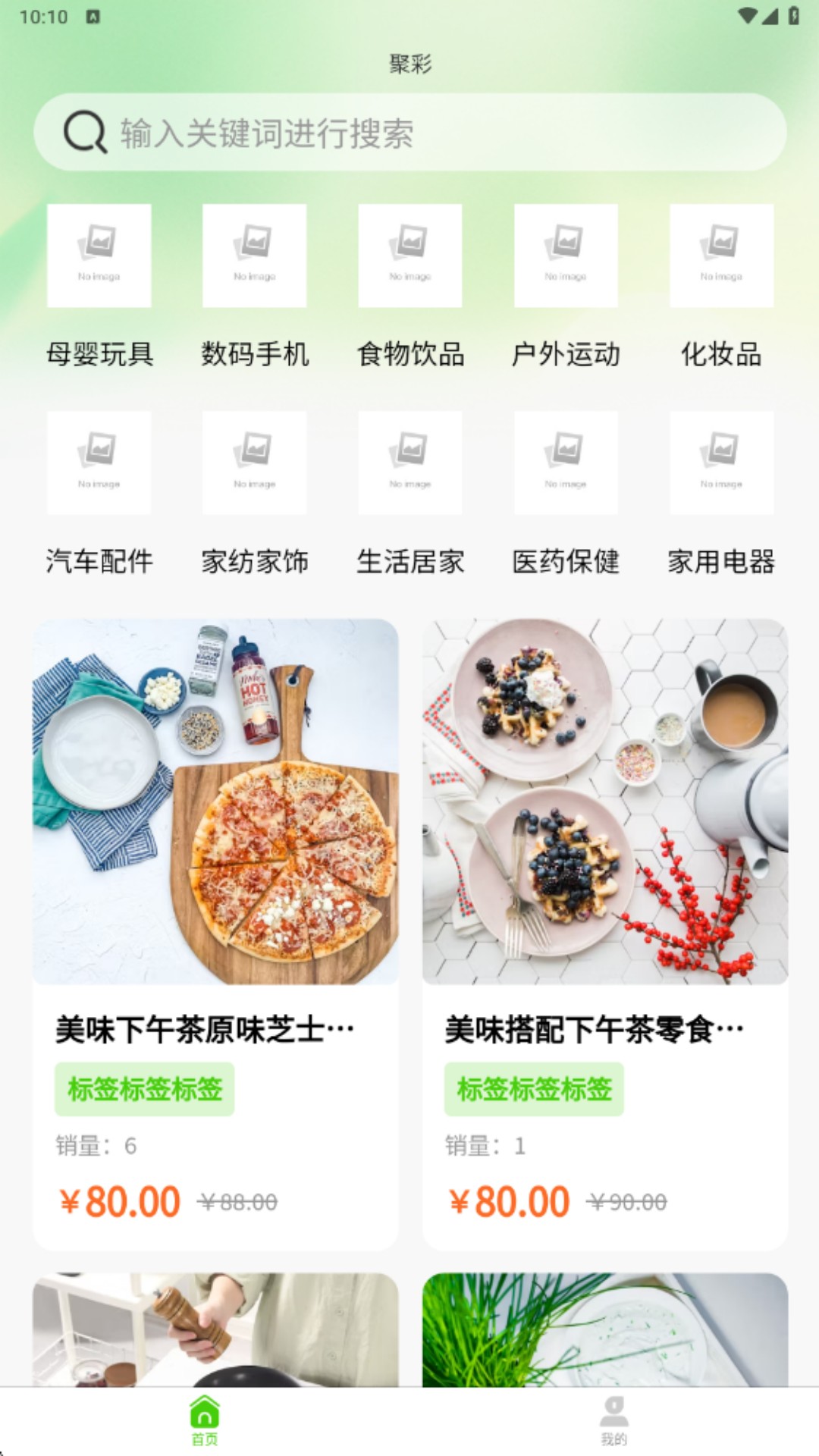Select the 户外运动 category icon
Image resolution: width=819 pixels, height=1456 pixels.
click(x=566, y=255)
